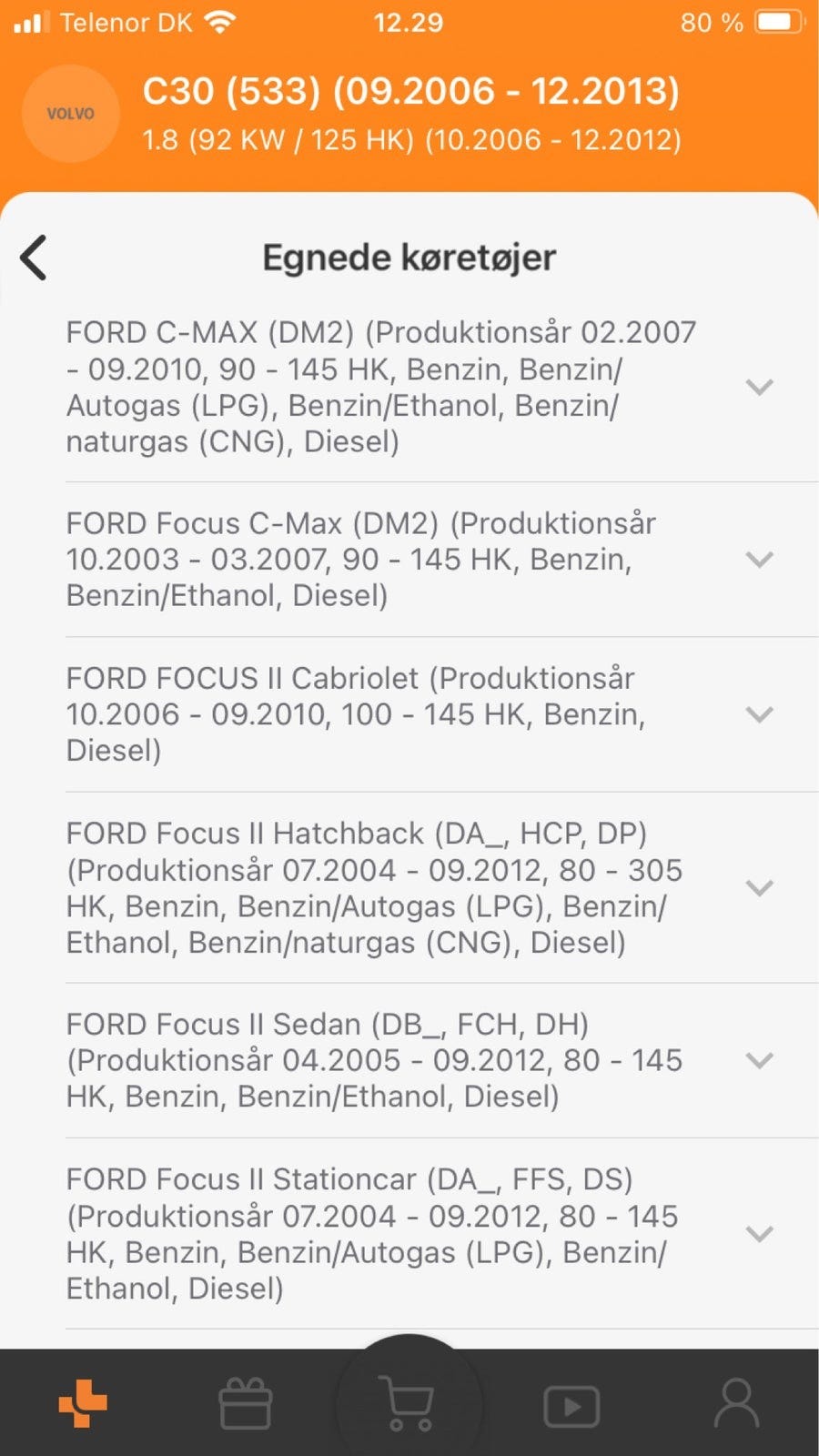Switch to the video tab
Image resolution: width=819 pixels, height=1456 pixels.
(x=571, y=1406)
